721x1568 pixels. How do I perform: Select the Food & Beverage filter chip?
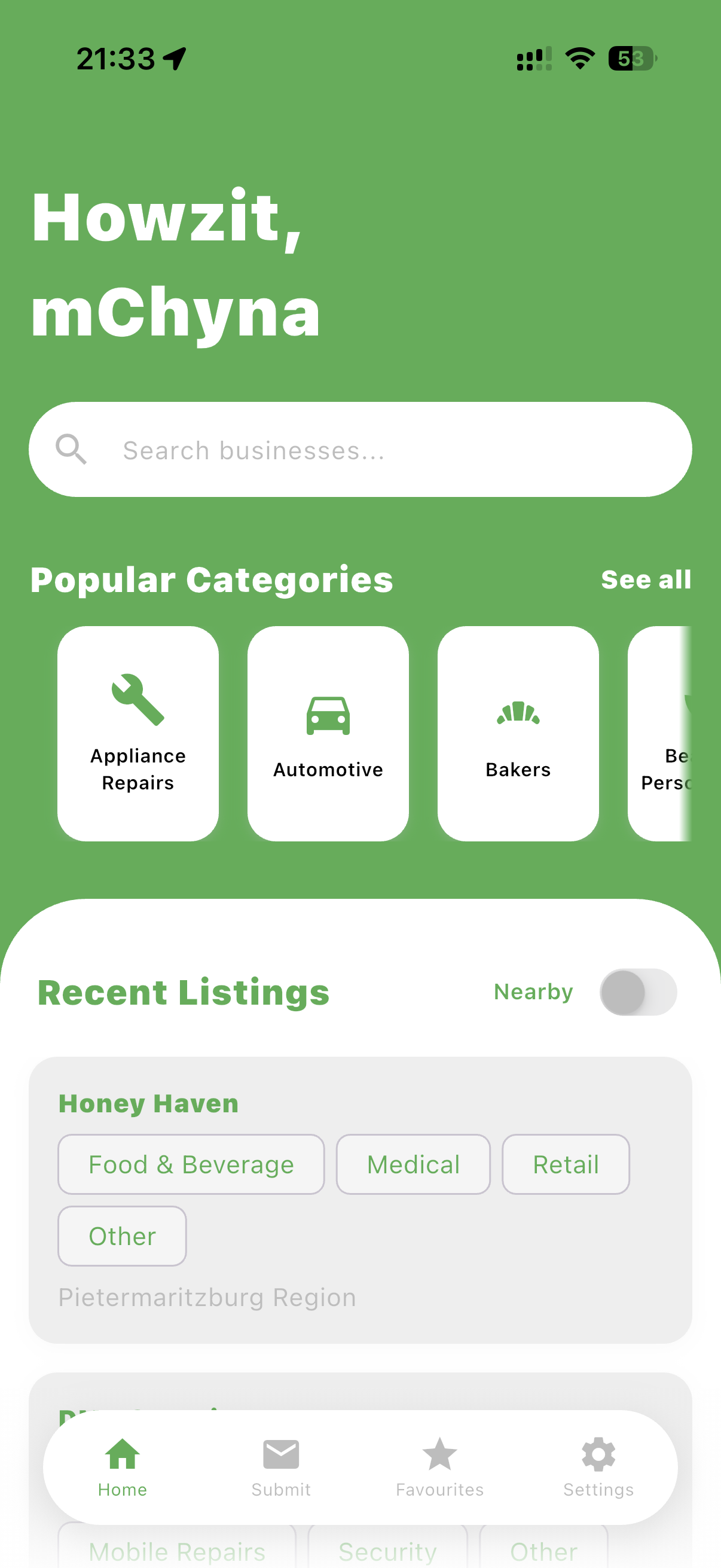click(x=191, y=1163)
